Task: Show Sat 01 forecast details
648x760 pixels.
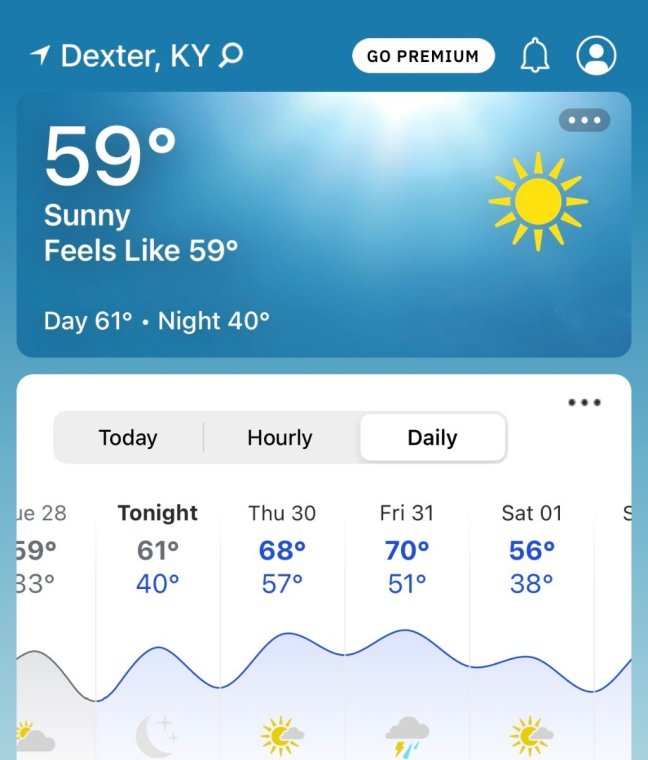Action: pyautogui.click(x=531, y=550)
